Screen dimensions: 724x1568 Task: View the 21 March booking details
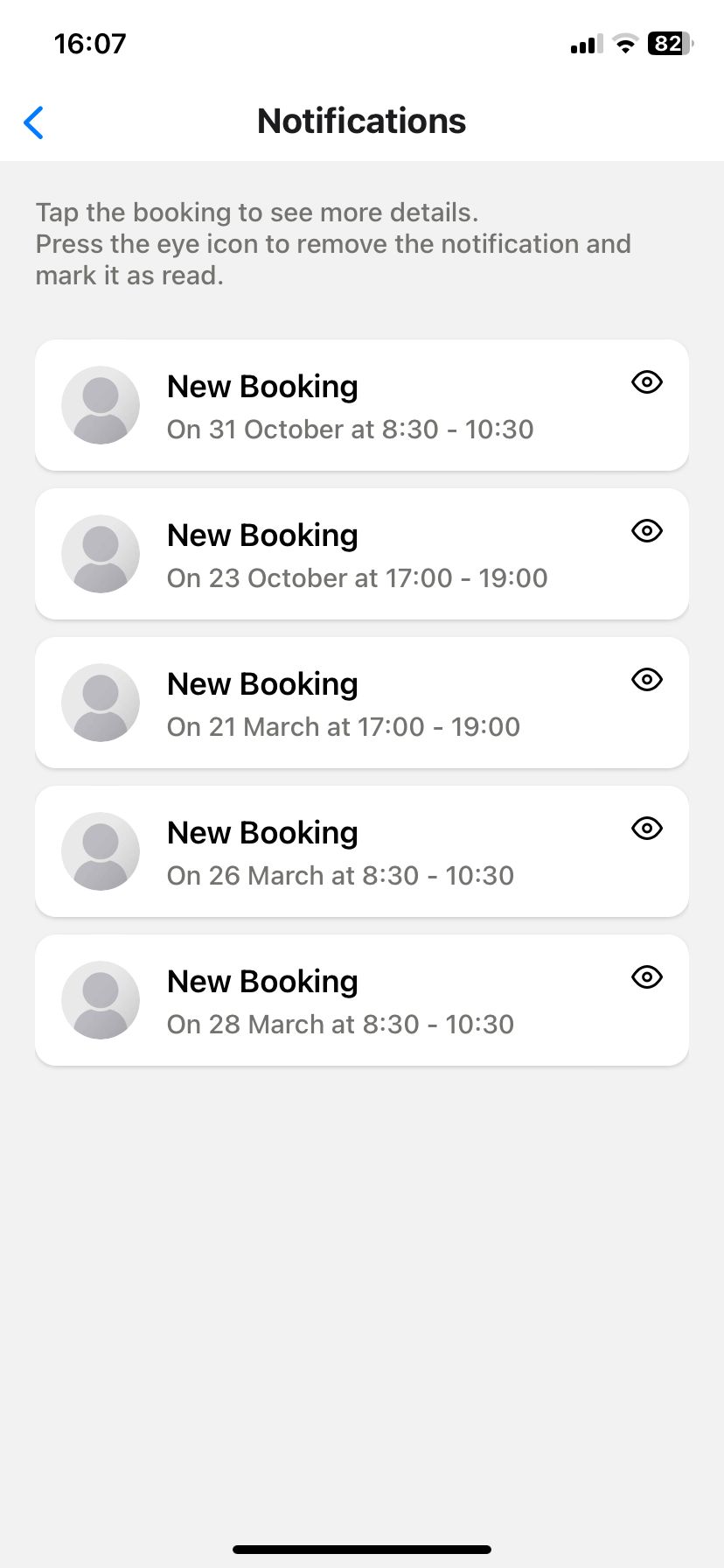350,704
